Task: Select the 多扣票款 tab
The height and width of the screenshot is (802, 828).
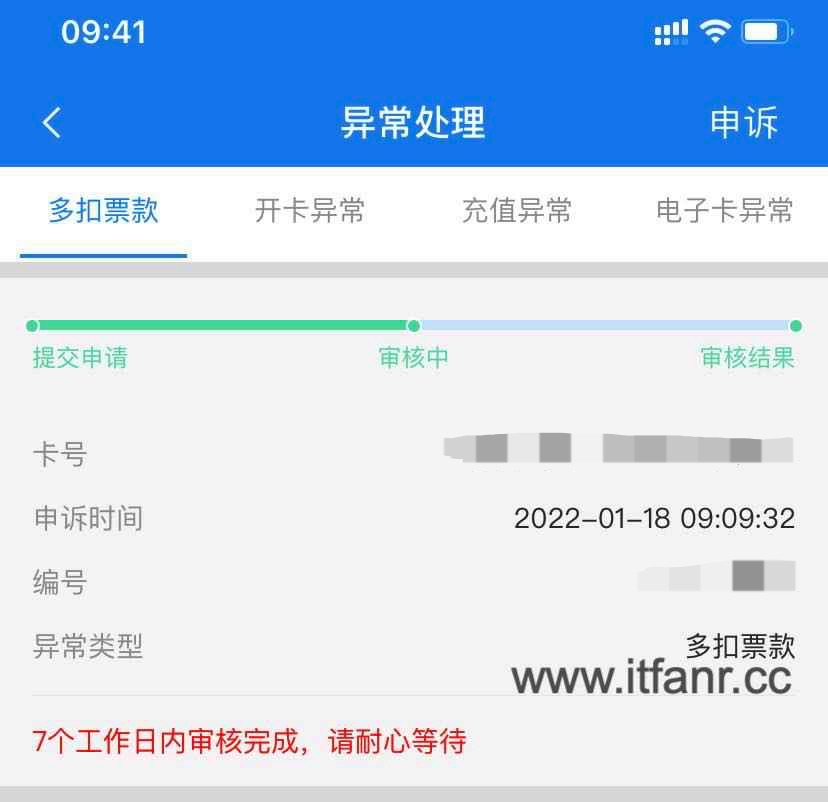Action: pyautogui.click(x=104, y=211)
